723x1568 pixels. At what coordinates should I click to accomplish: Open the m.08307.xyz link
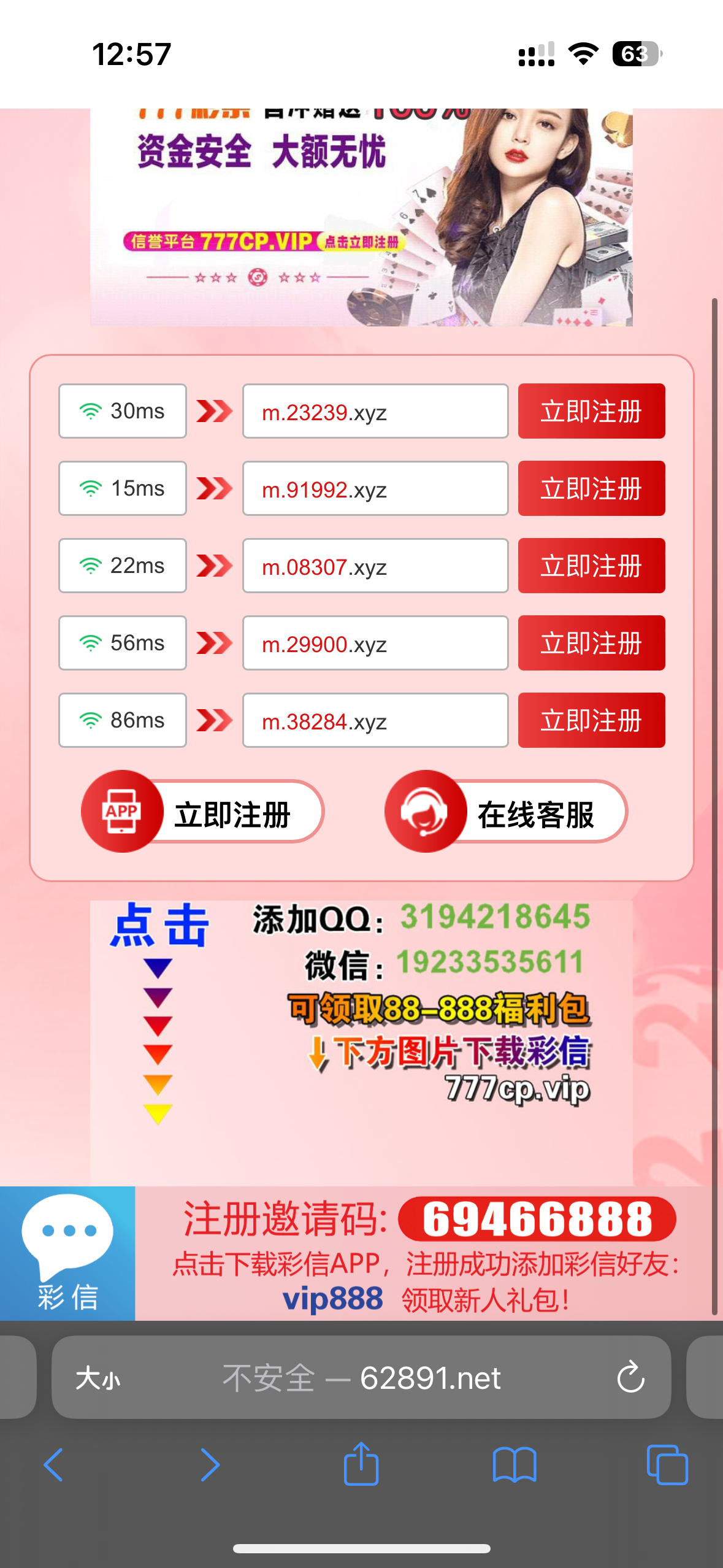pos(375,566)
